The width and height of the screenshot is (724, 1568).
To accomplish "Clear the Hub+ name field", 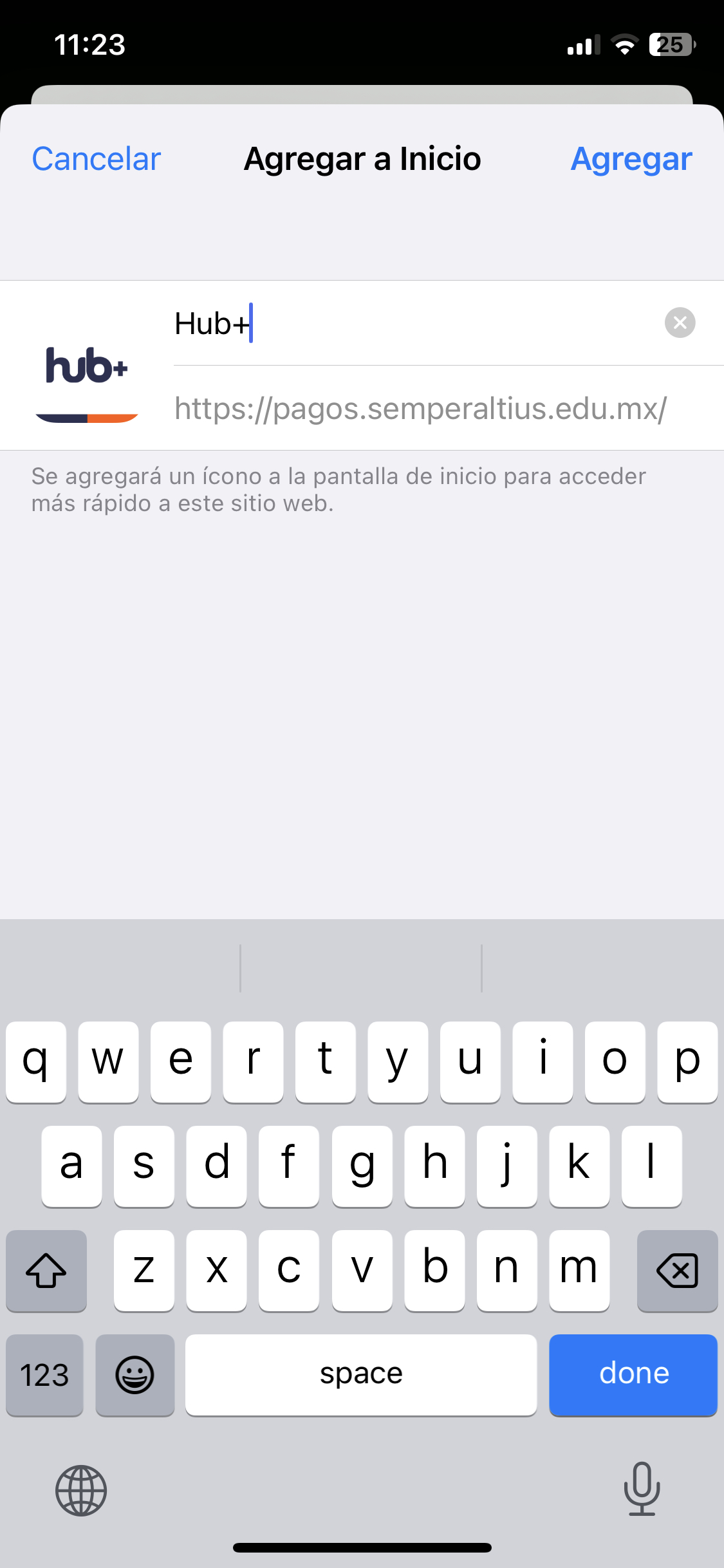I will coord(680,322).
